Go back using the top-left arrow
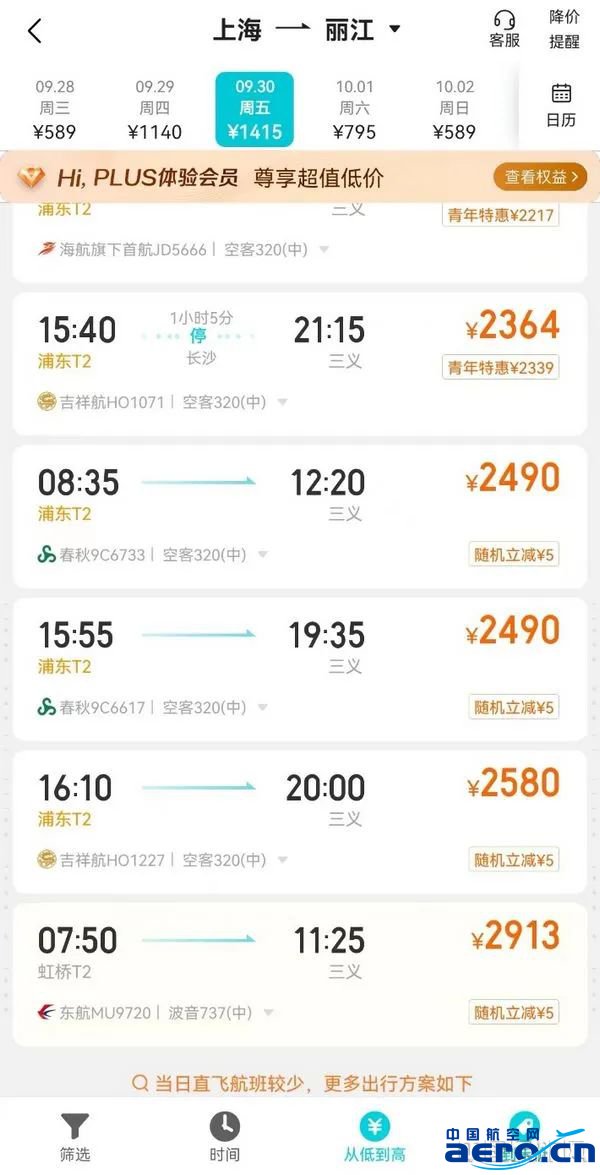Screen dimensions: 600x1175 coord(34,31)
